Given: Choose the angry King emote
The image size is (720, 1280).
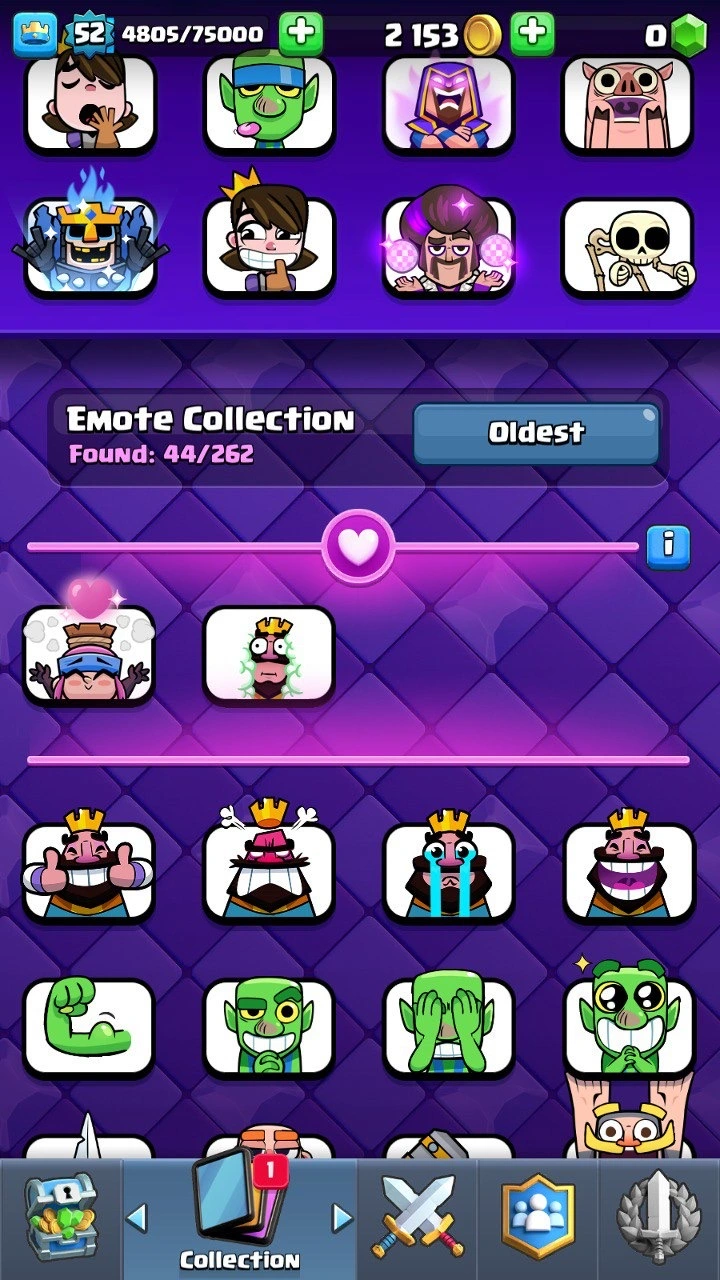Looking at the screenshot, I should [x=268, y=867].
